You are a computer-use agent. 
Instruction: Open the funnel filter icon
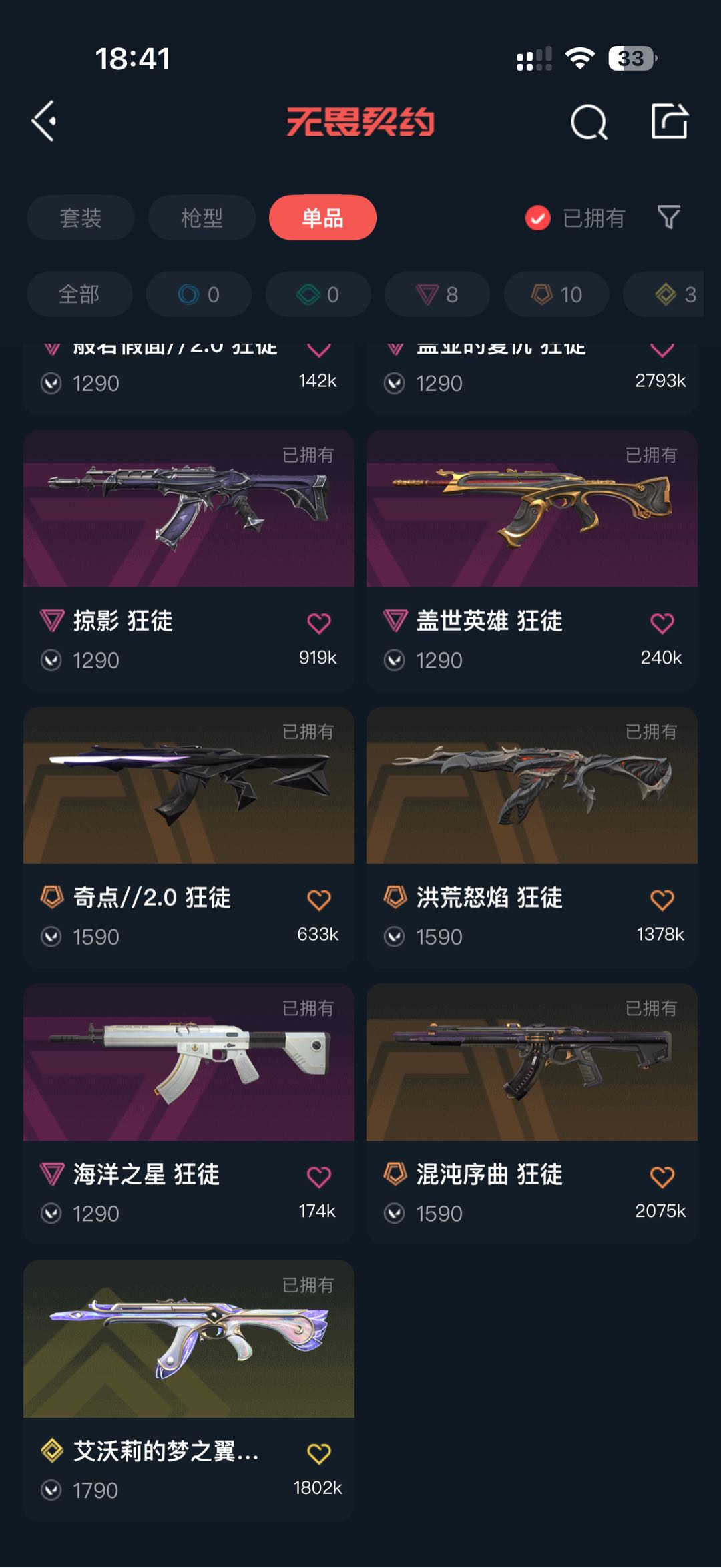(x=669, y=218)
